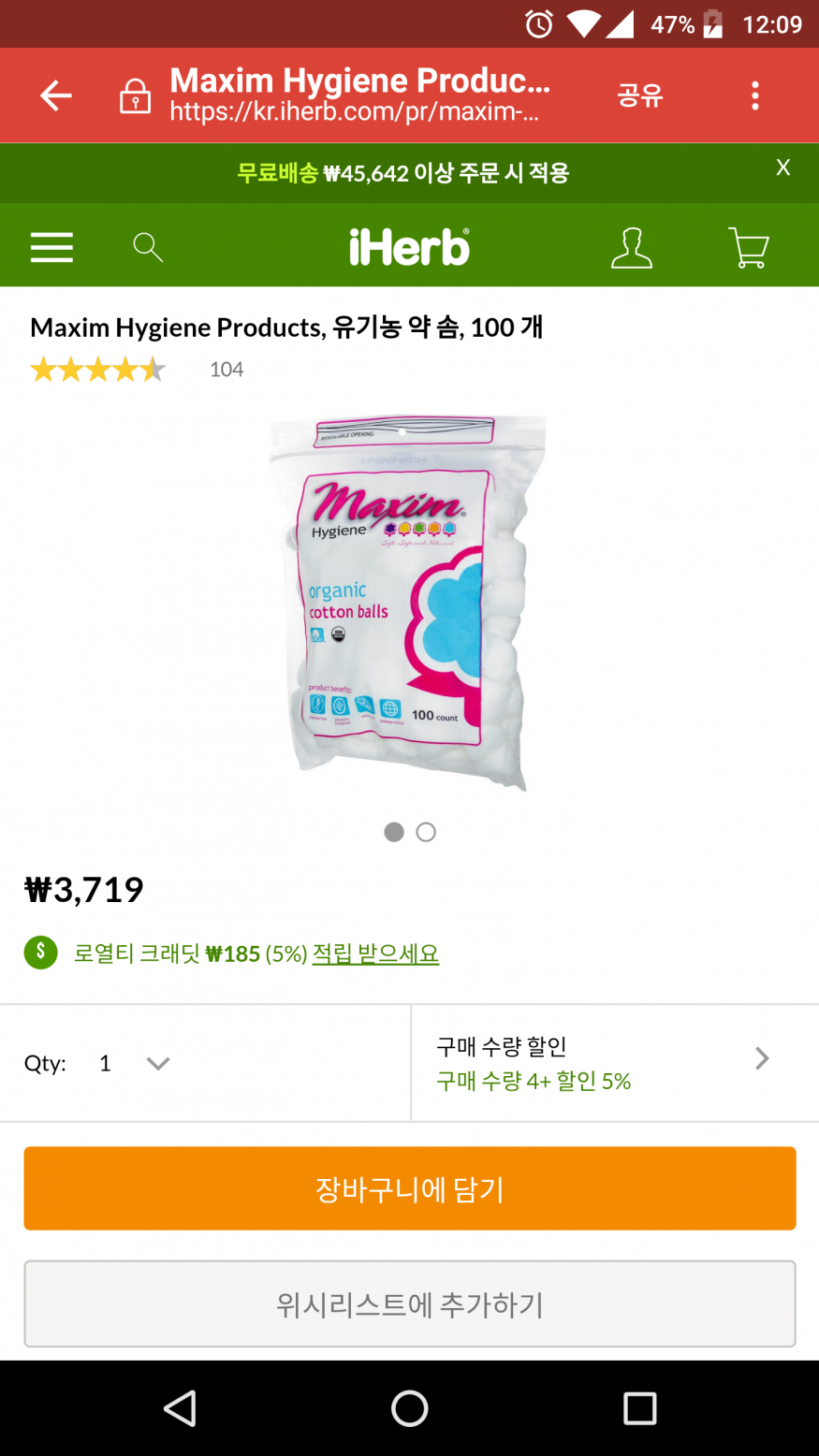Open the 104 customer reviews
Screen dimensions: 819x1456
click(x=226, y=370)
